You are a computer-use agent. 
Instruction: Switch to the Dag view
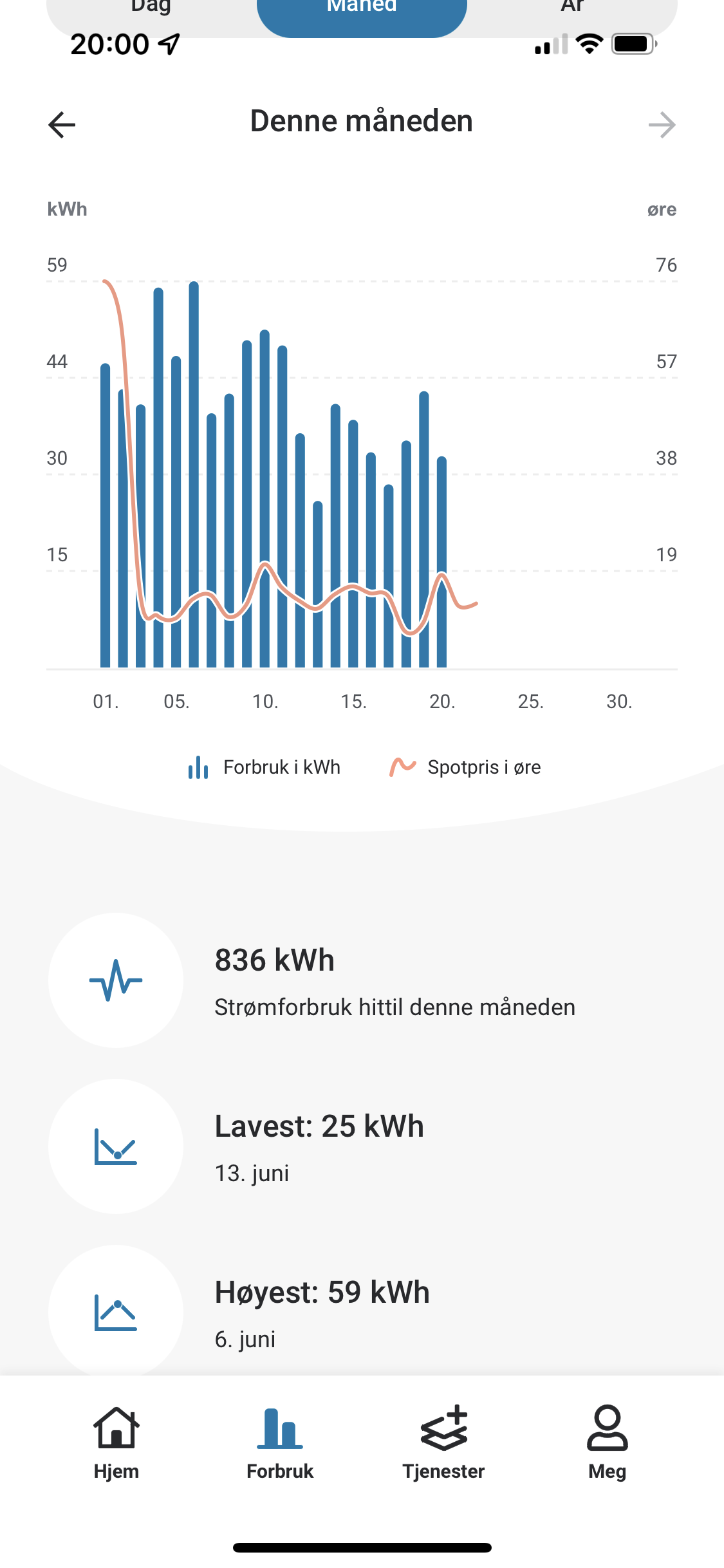[x=151, y=9]
